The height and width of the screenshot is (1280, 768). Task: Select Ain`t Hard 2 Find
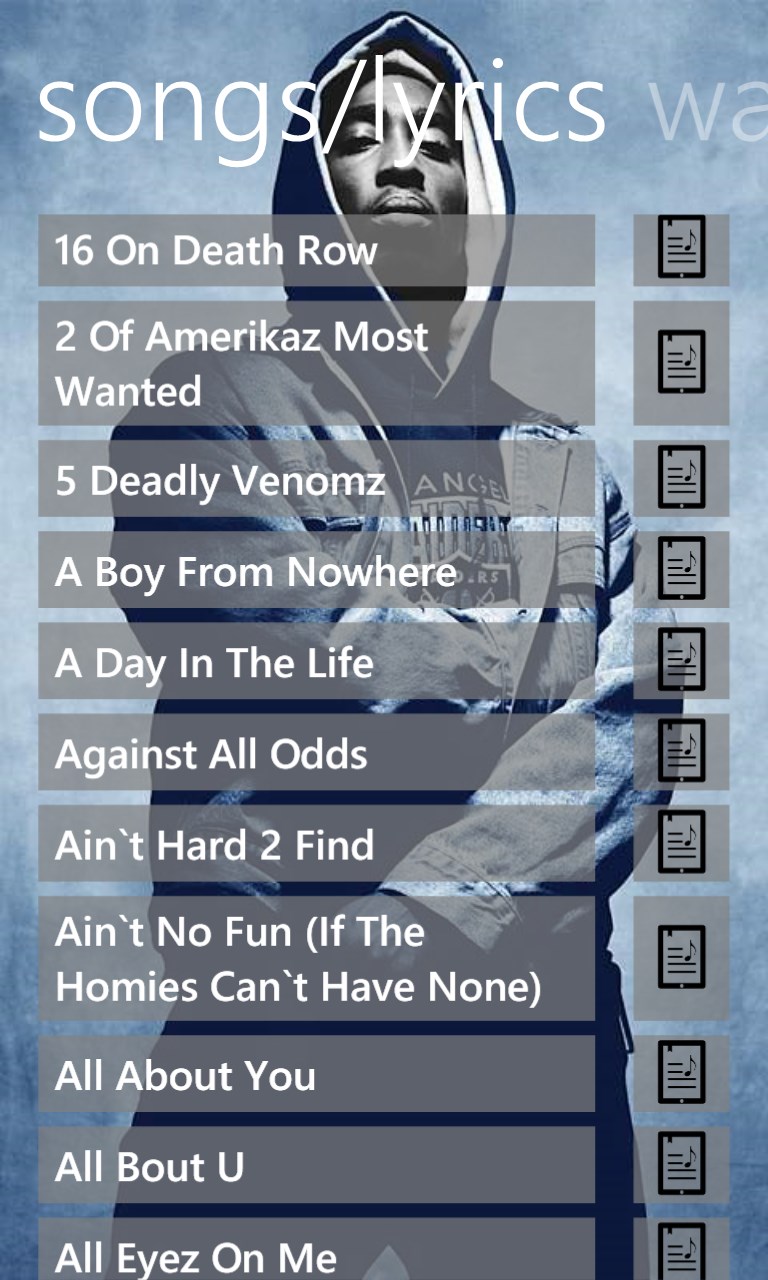pos(316,843)
